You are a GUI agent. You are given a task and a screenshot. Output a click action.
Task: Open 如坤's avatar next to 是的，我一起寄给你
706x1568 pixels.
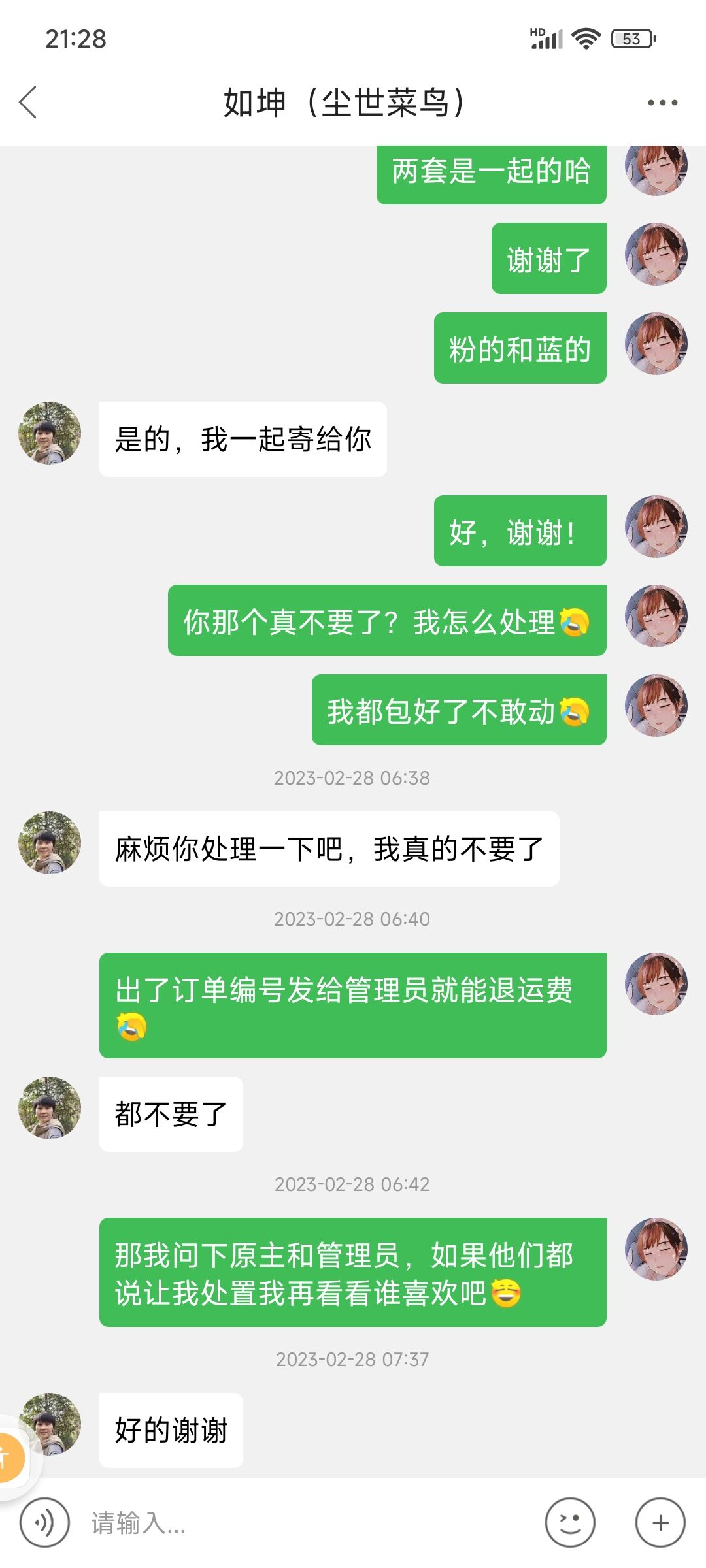coord(50,433)
